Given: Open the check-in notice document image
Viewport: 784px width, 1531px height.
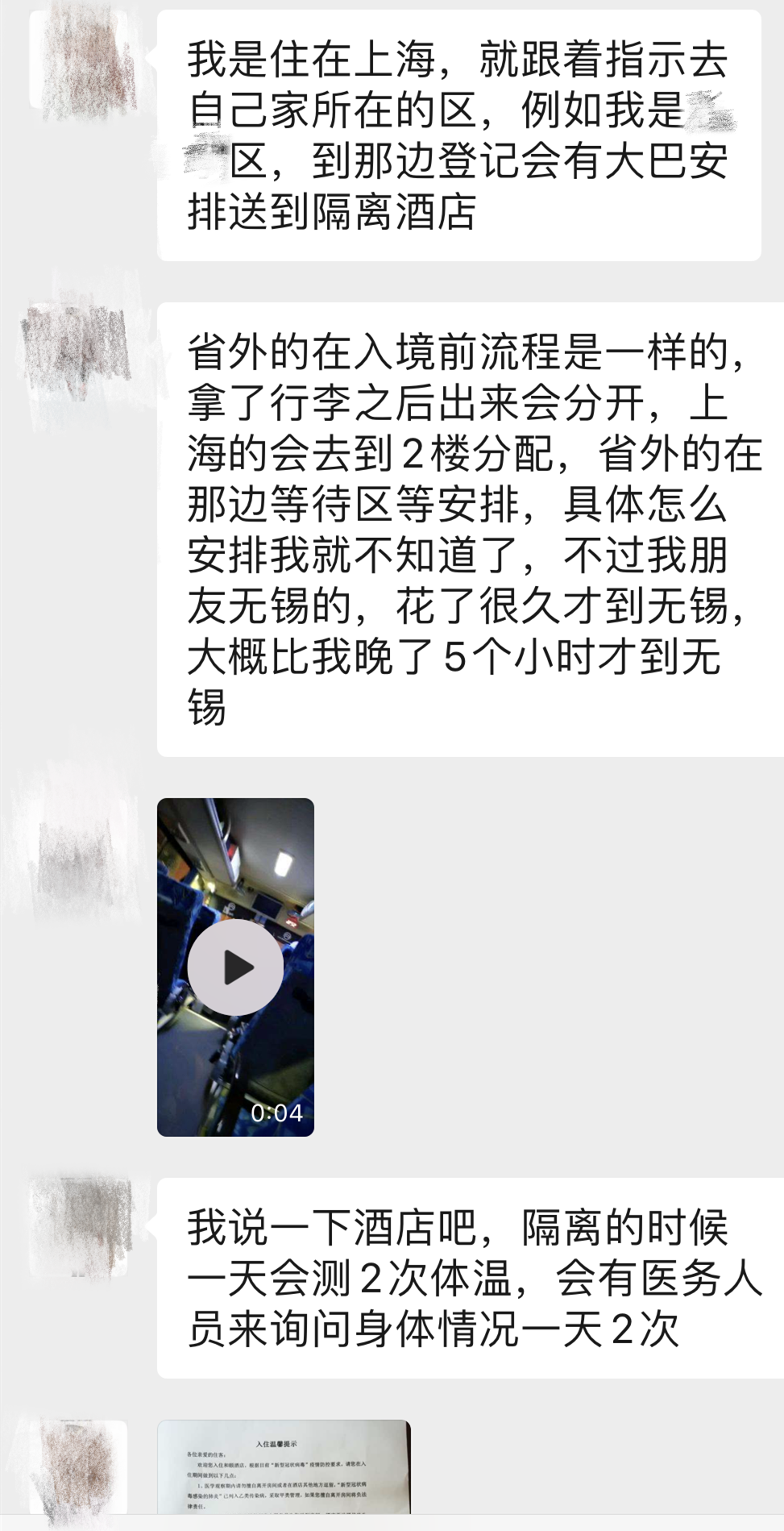Looking at the screenshot, I should click(284, 1467).
